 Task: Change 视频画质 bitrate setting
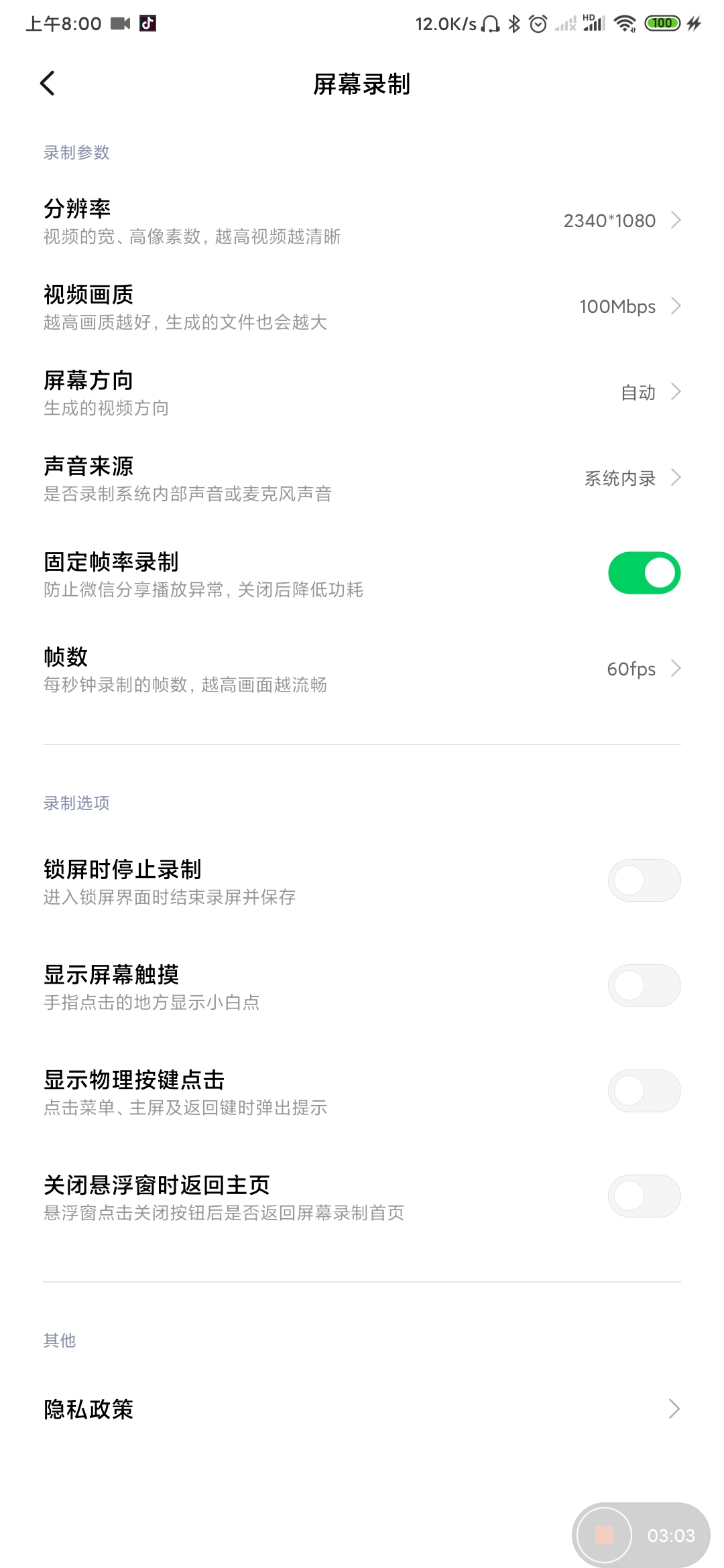pyautogui.click(x=362, y=306)
